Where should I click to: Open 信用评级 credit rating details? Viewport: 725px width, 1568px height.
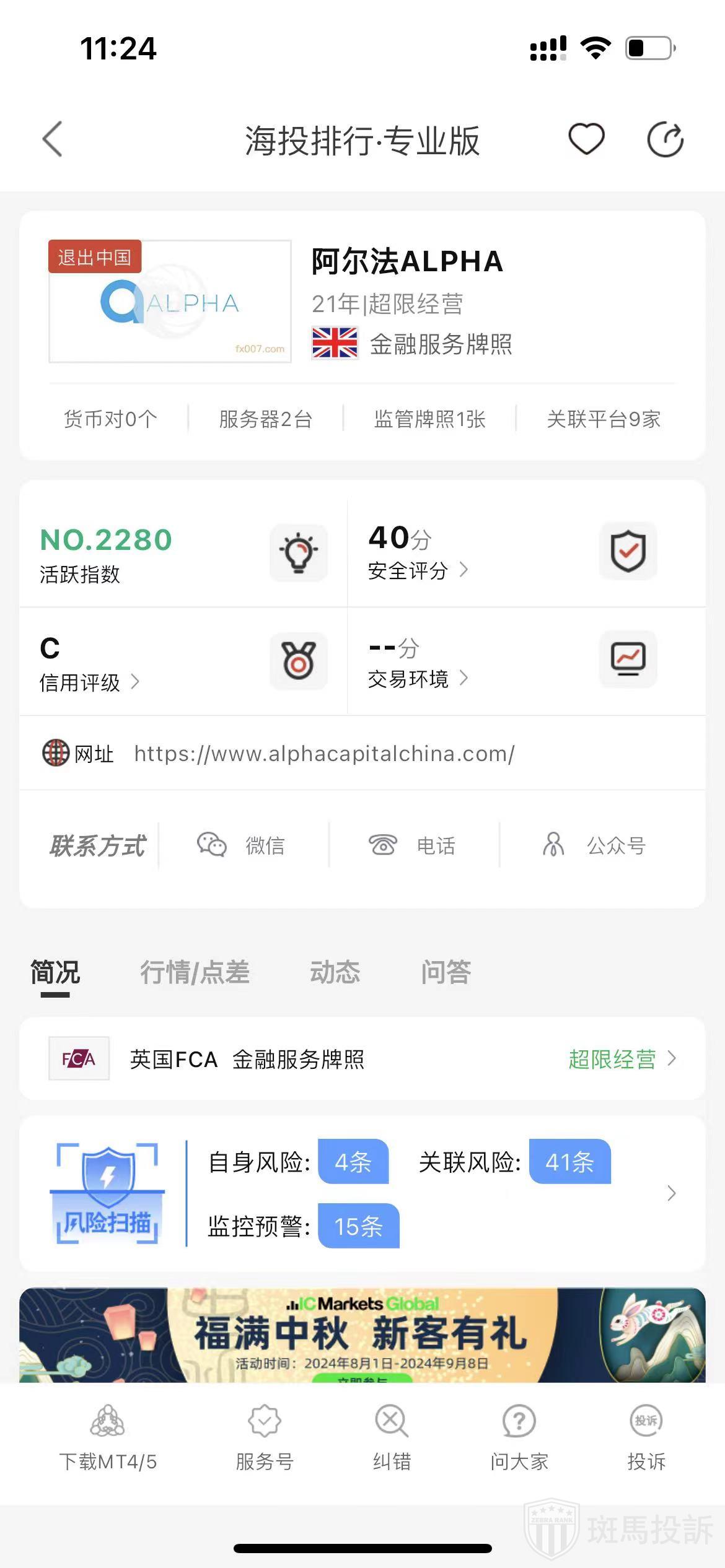click(x=89, y=682)
